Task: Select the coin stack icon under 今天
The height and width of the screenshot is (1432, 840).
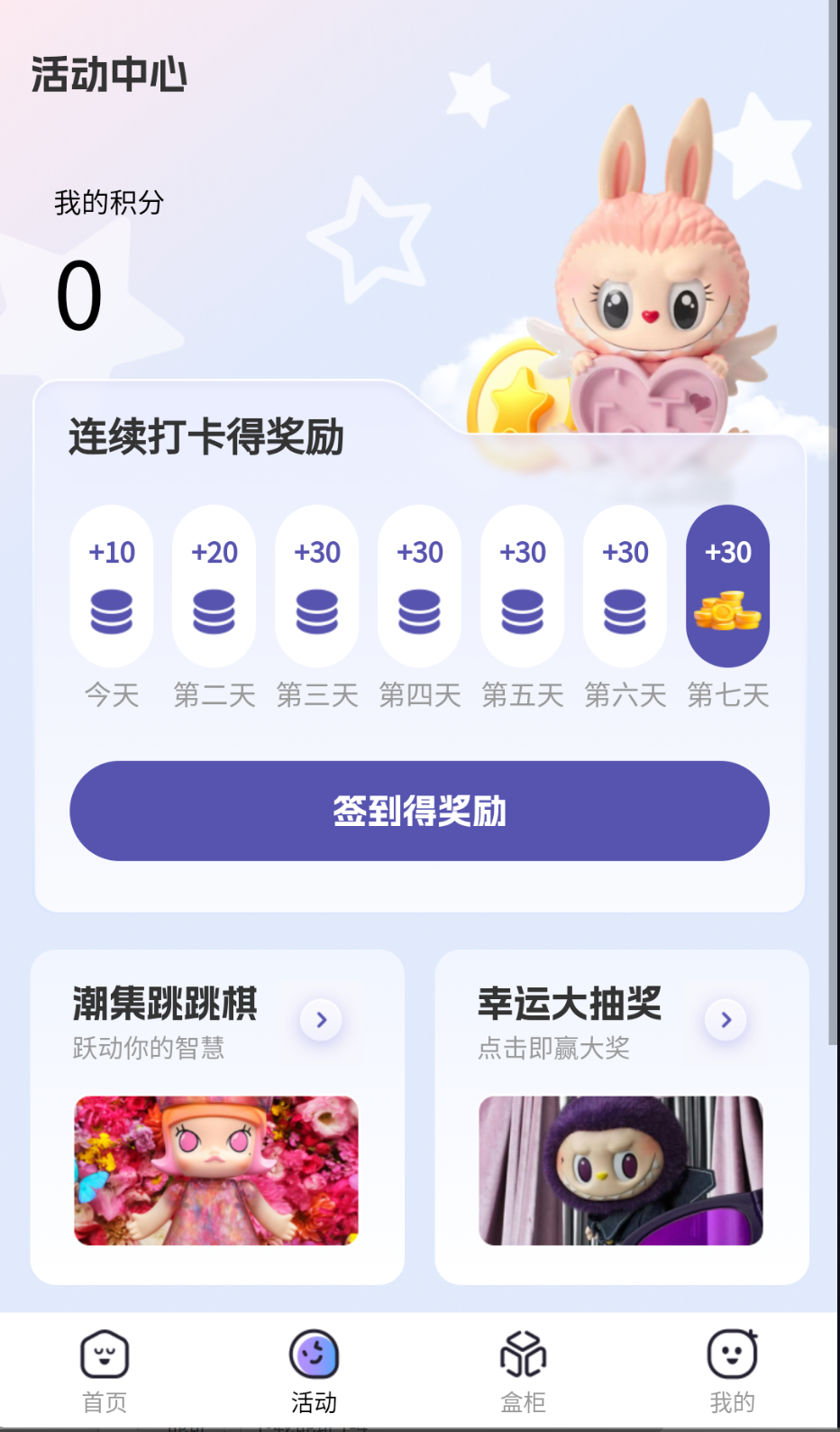Action: (111, 611)
